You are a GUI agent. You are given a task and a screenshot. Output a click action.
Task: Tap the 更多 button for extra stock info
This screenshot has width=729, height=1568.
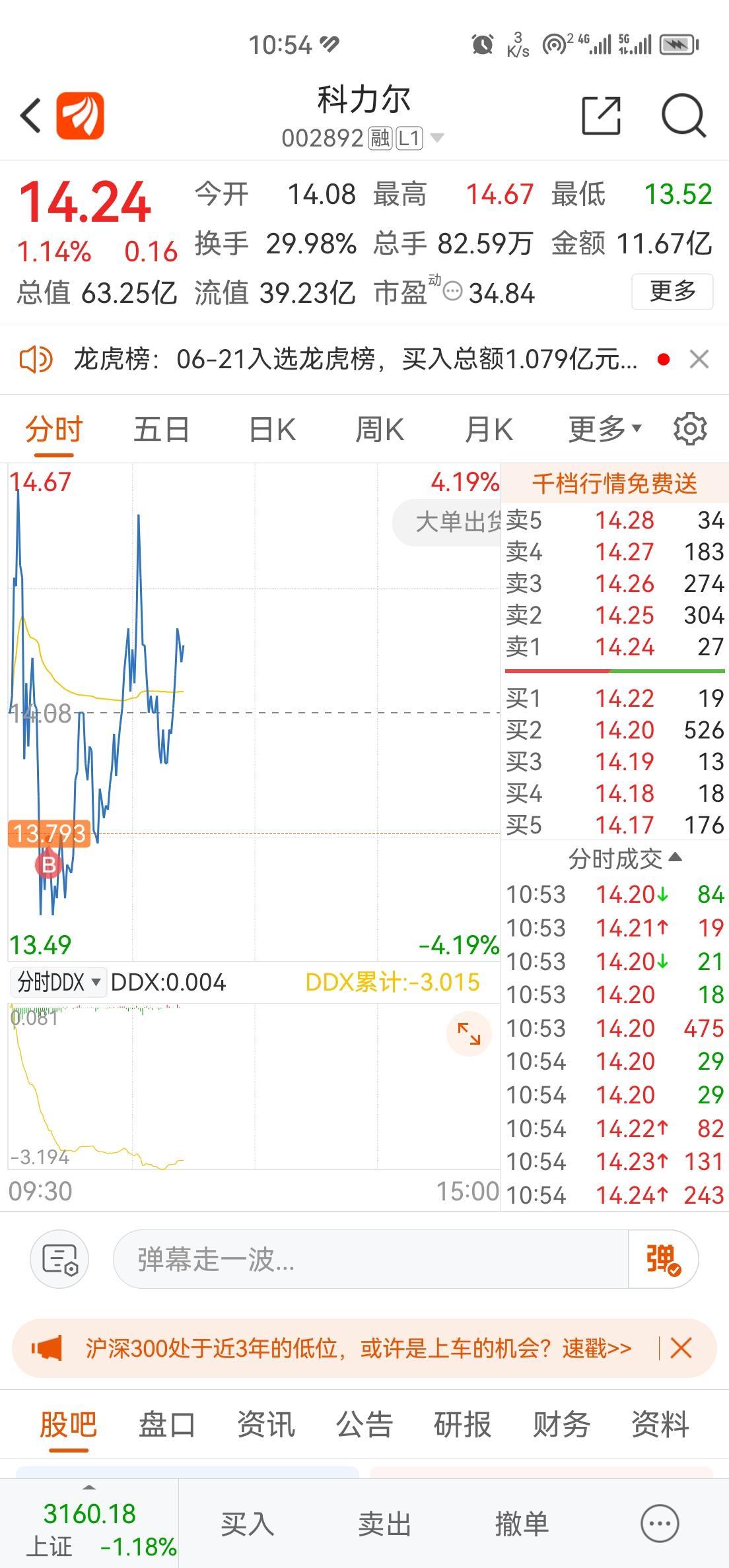672,290
